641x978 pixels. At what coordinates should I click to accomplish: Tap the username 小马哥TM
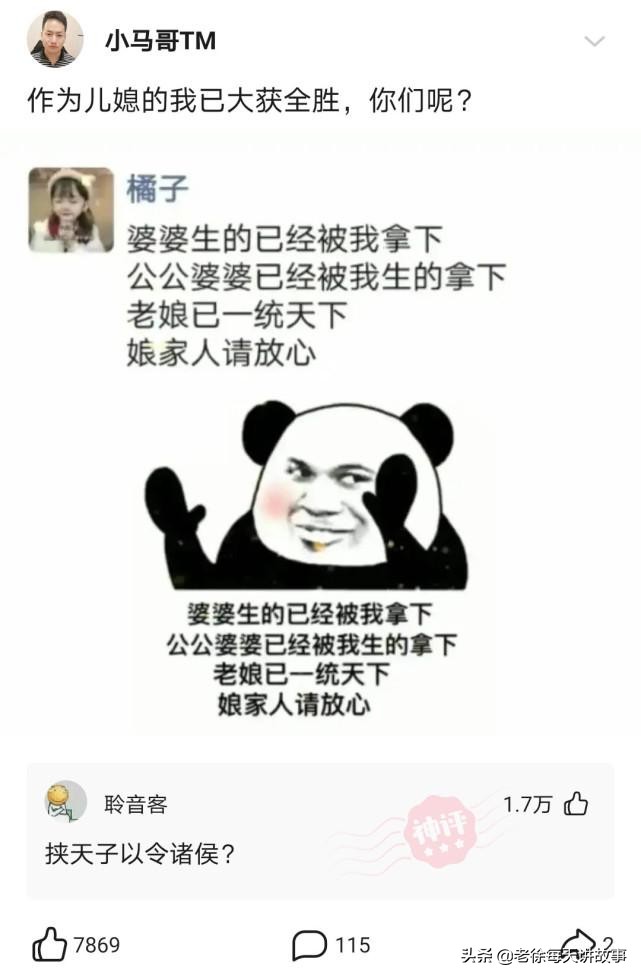click(160, 41)
